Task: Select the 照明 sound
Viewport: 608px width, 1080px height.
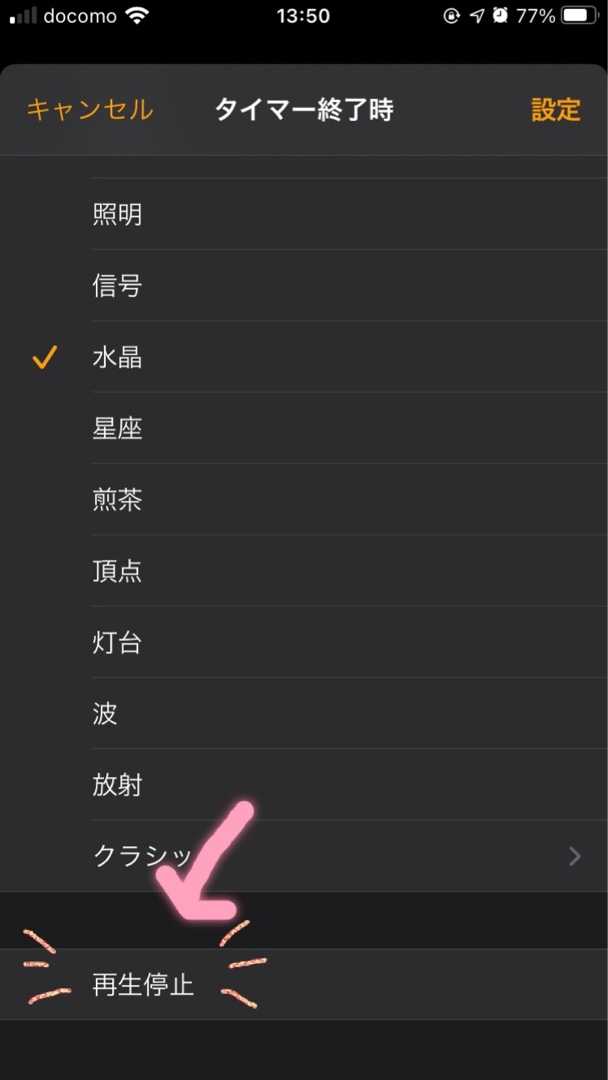Action: [x=304, y=214]
